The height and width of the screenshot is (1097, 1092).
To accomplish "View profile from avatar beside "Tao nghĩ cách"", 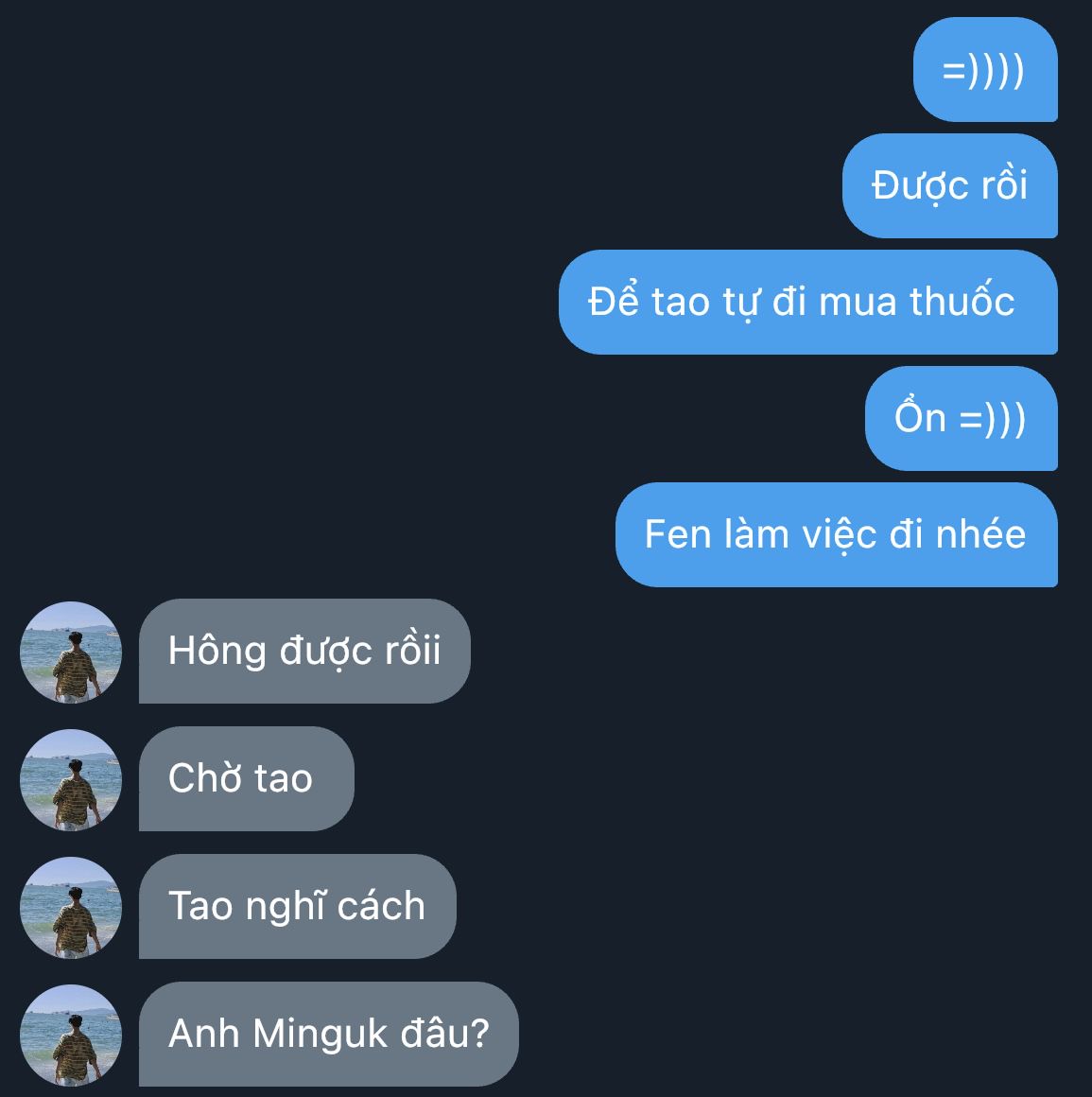I will [x=71, y=907].
